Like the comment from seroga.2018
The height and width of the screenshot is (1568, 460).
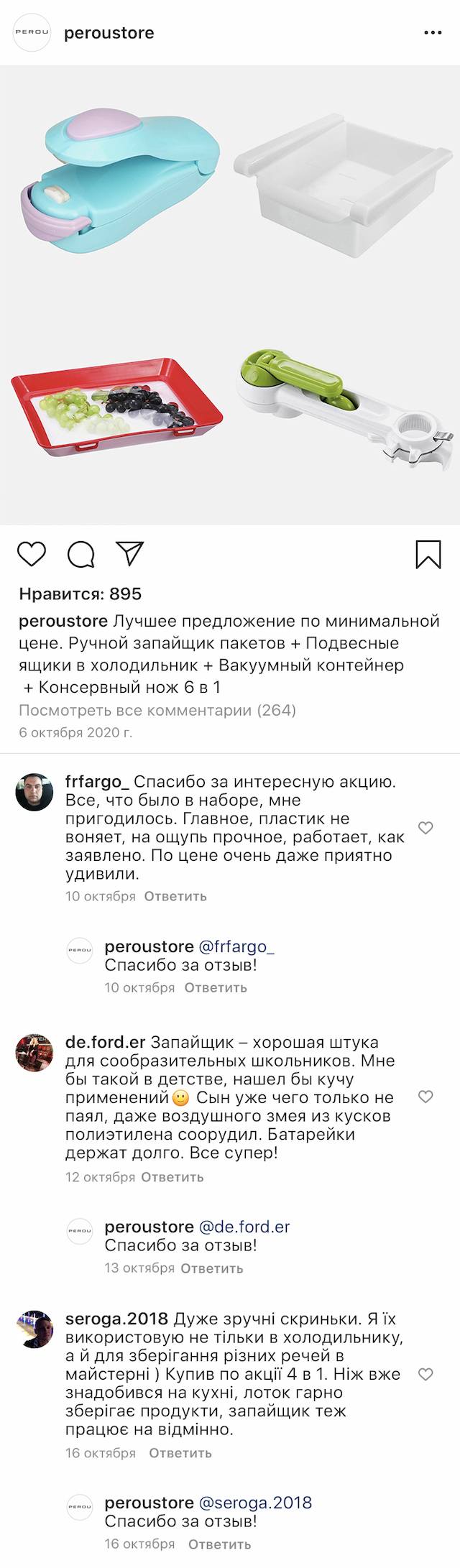coord(425,1374)
